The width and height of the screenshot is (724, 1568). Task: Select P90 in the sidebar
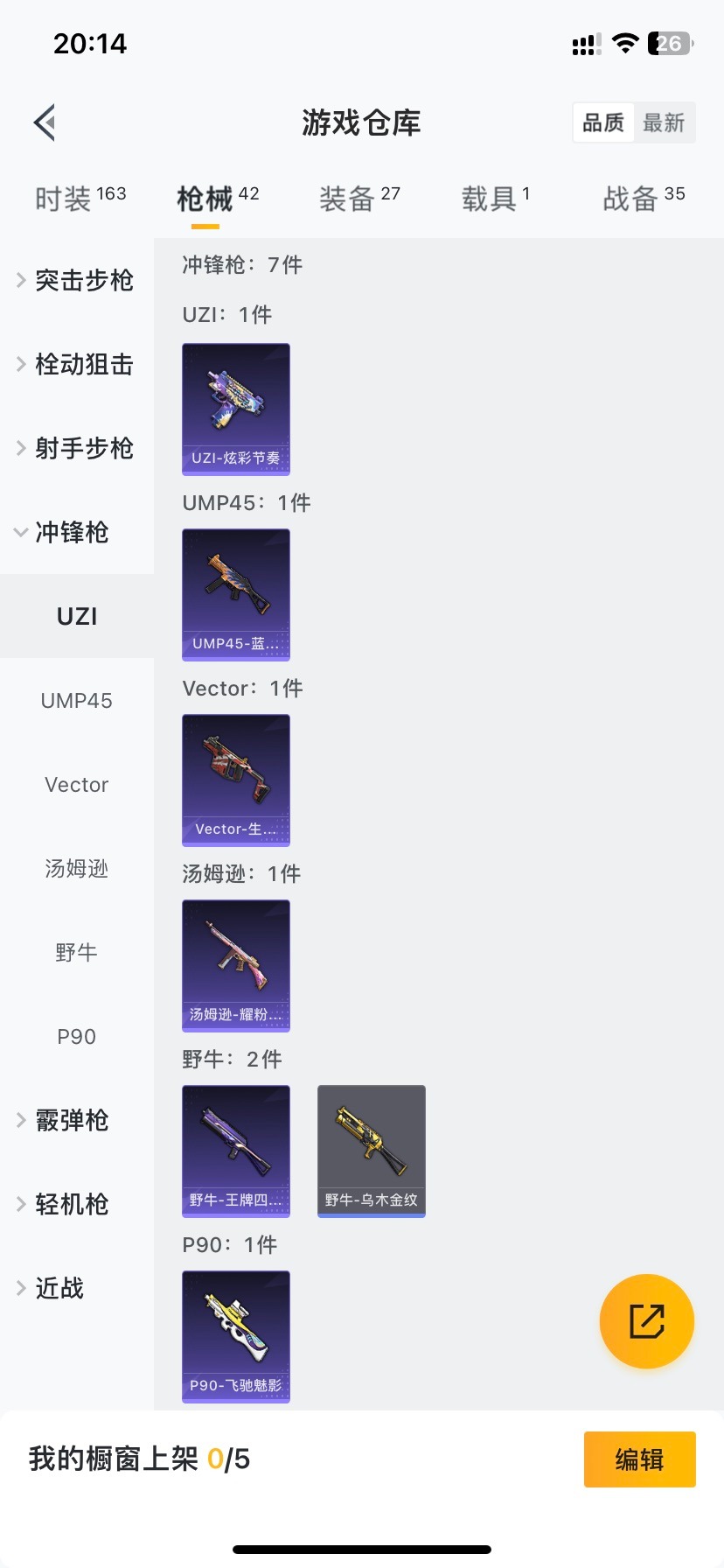click(x=77, y=1036)
